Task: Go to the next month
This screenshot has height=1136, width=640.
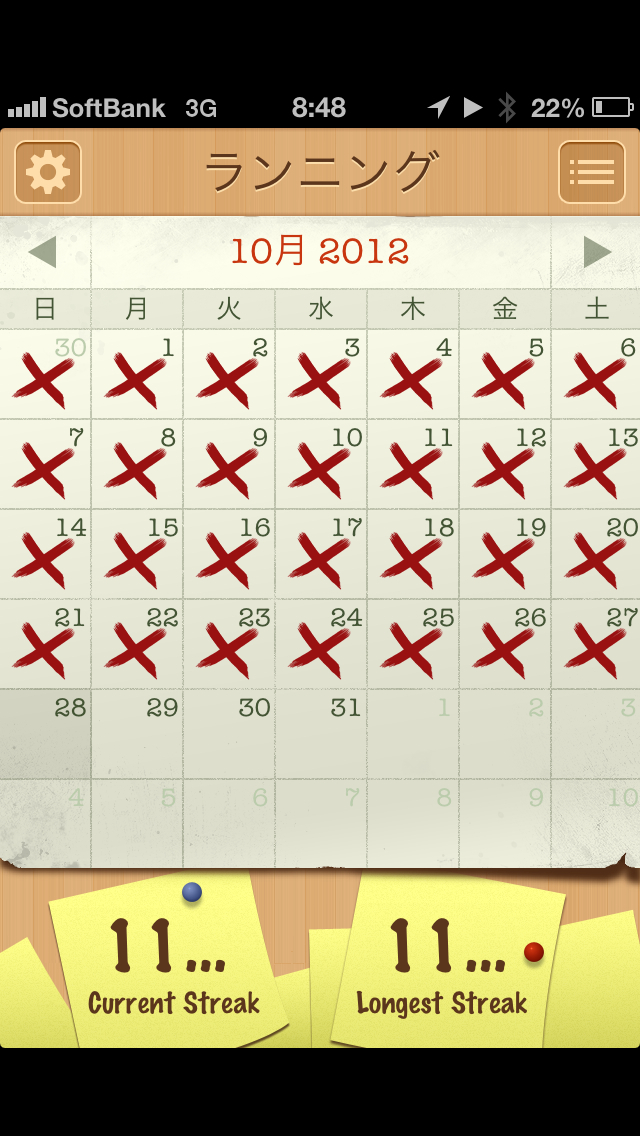Action: pyautogui.click(x=596, y=252)
